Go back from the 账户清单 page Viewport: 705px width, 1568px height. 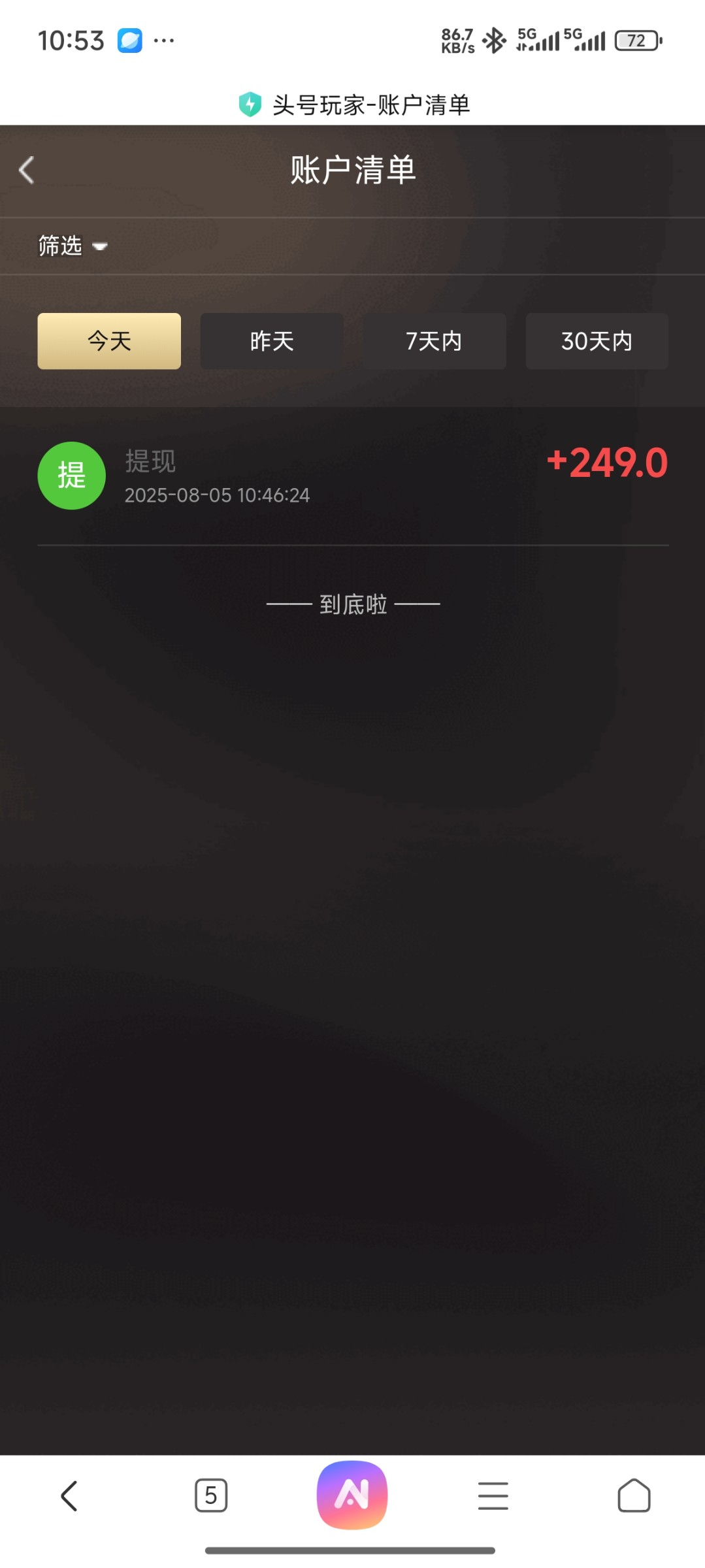(27, 171)
